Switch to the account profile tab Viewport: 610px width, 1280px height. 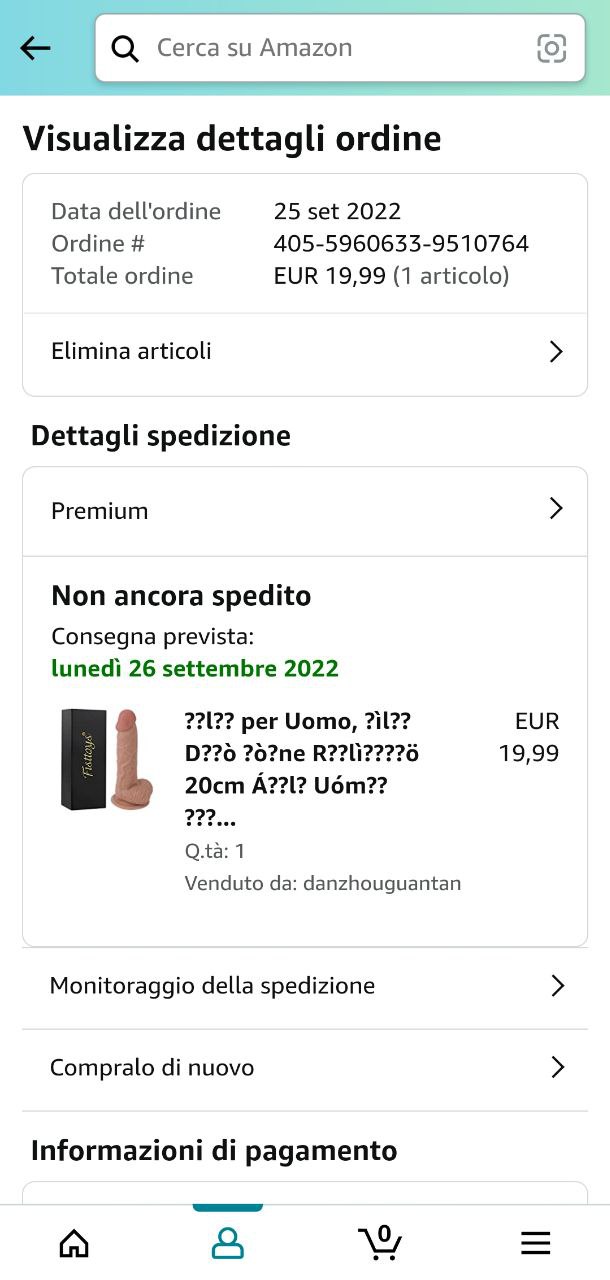(228, 1243)
